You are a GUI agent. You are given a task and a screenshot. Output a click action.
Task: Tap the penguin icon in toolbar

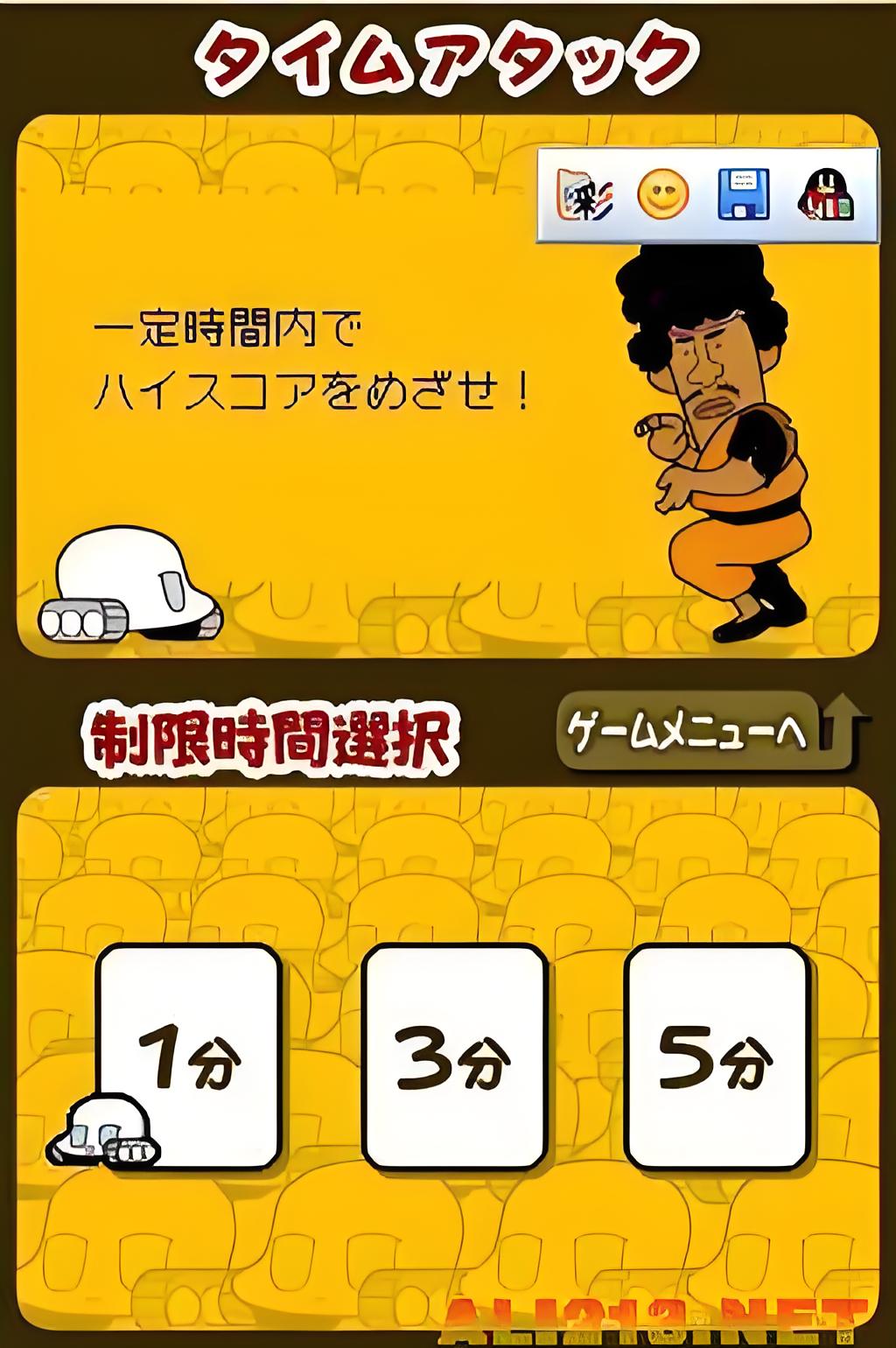(823, 194)
